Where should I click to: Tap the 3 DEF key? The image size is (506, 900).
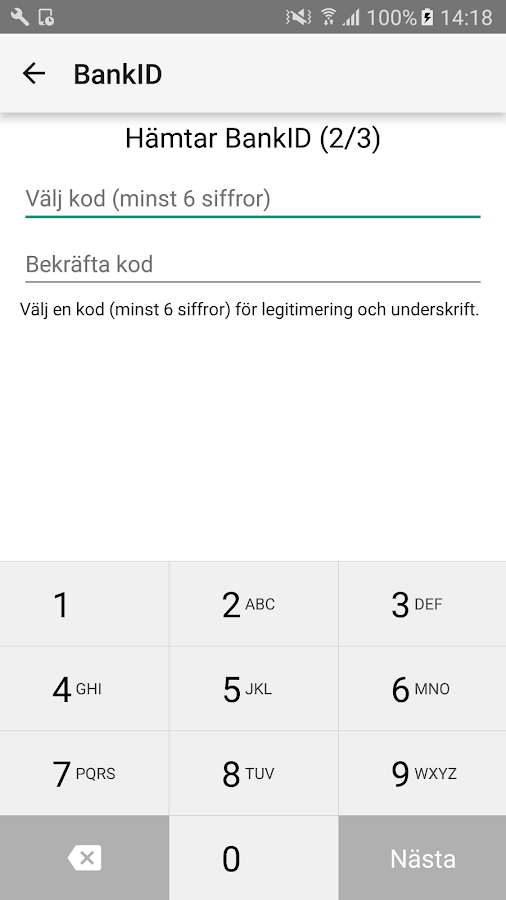(x=422, y=604)
